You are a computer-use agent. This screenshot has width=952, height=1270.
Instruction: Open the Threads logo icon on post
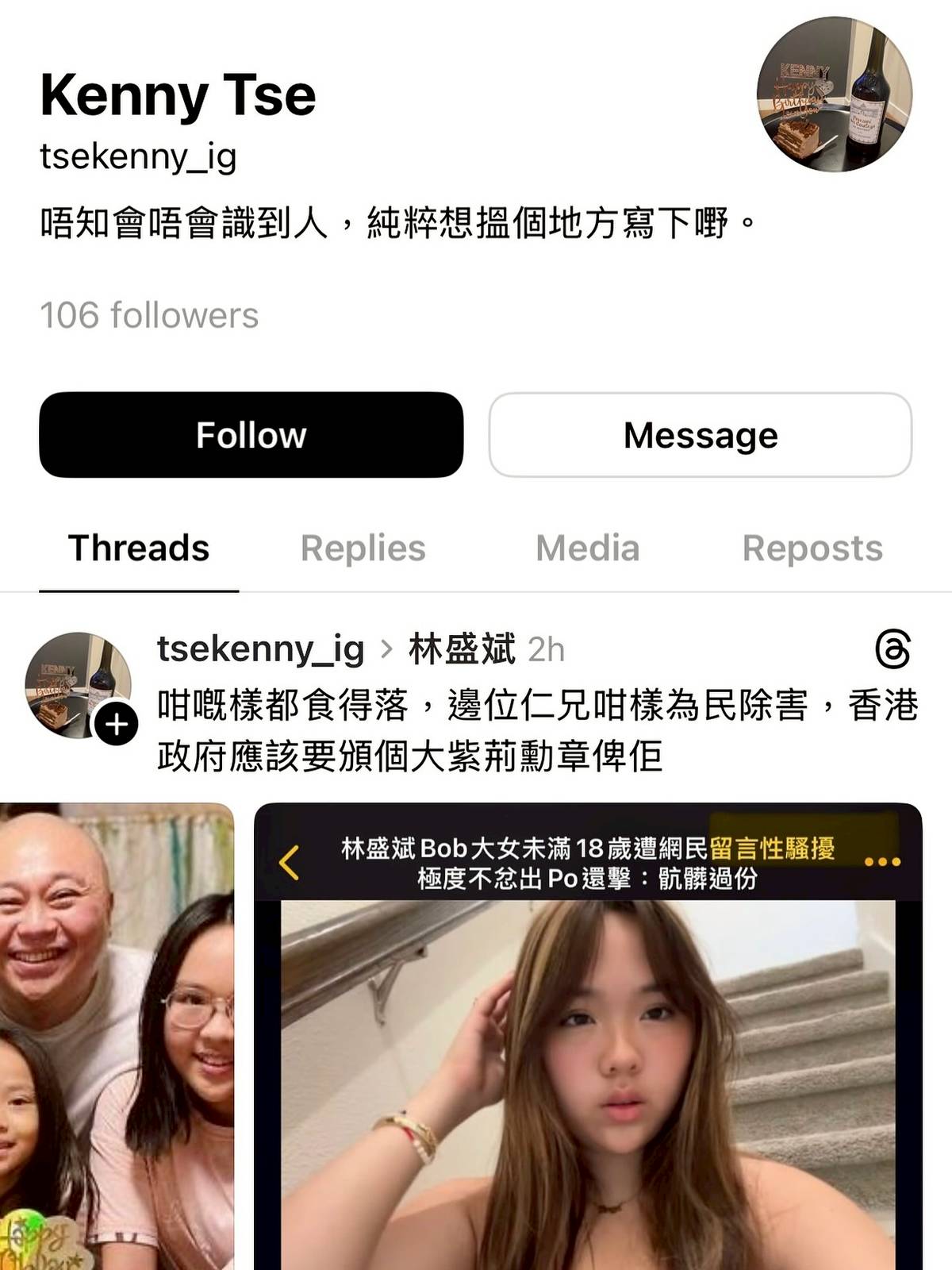(x=892, y=649)
